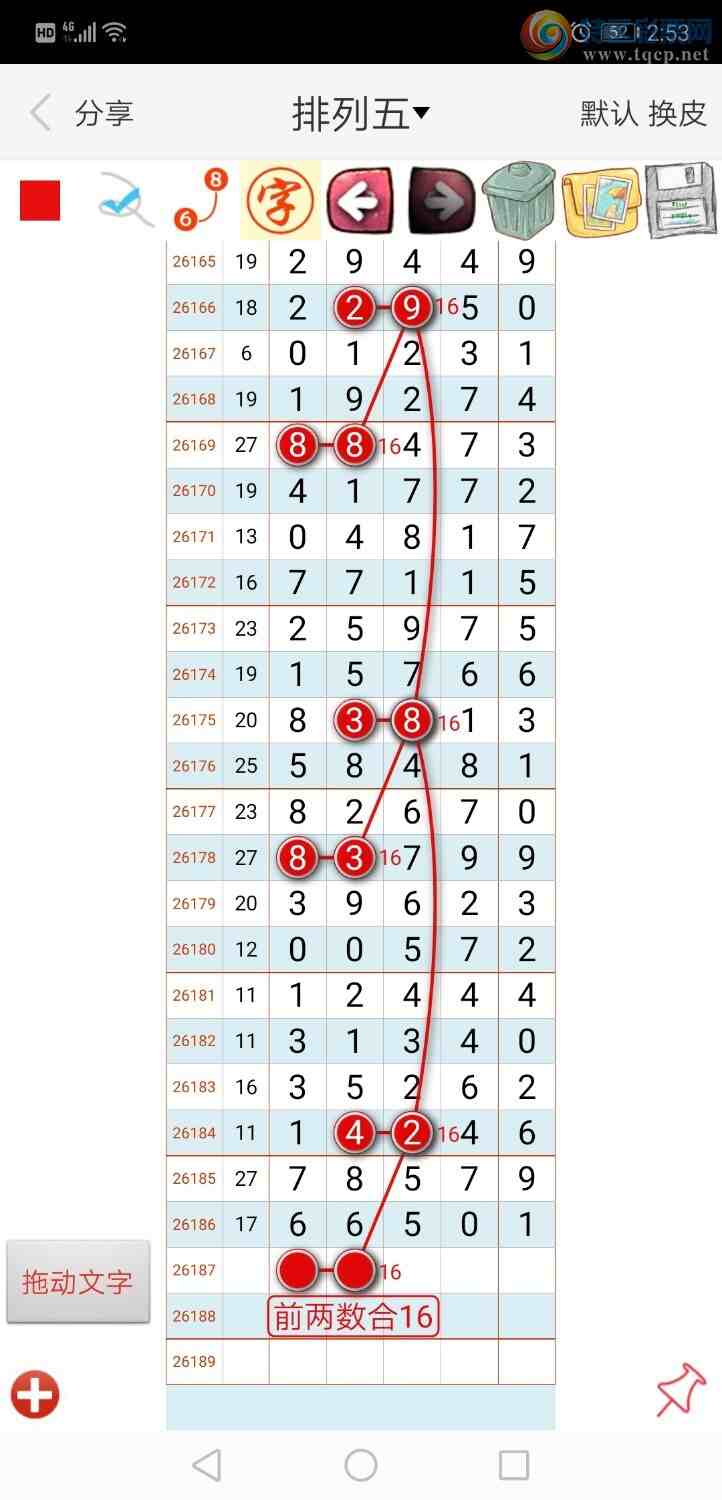
Task: Open the 排列五 lottery dropdown
Action: [361, 114]
